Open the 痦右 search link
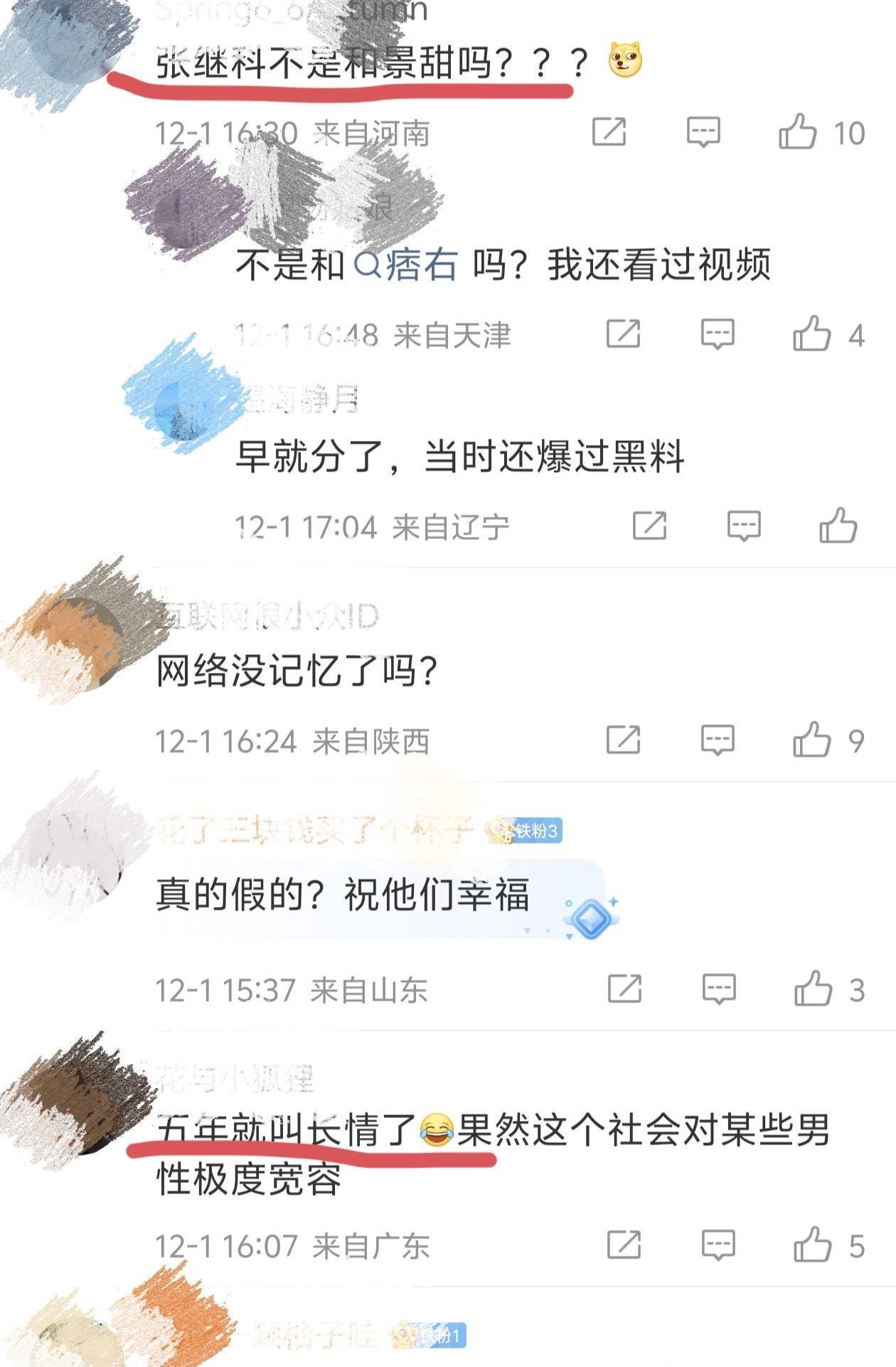Image resolution: width=896 pixels, height=1367 pixels. click(406, 265)
